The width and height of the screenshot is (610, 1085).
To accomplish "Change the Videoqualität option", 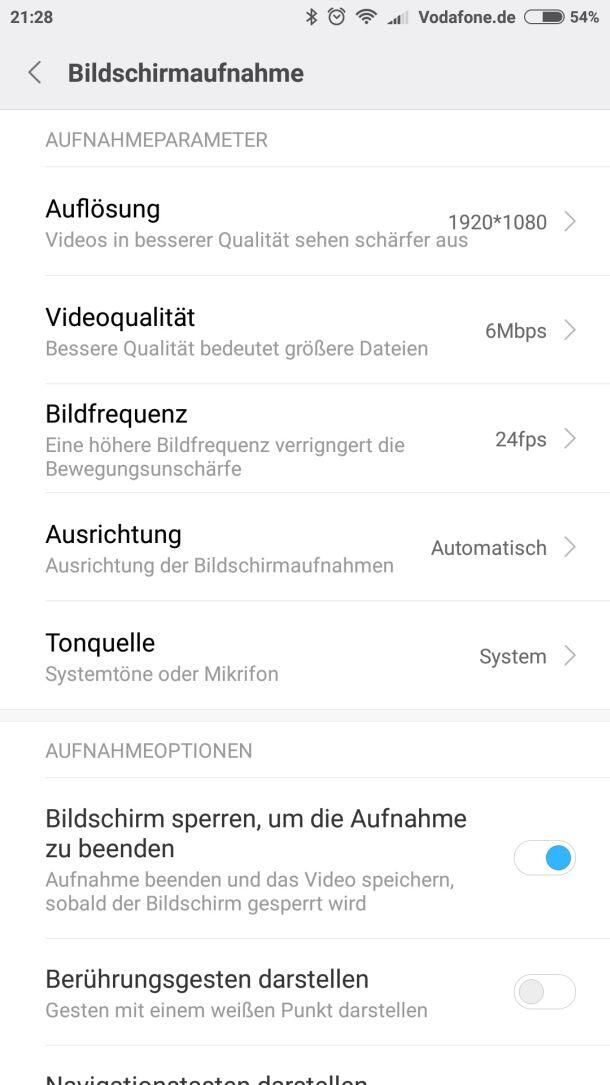I will pyautogui.click(x=305, y=331).
